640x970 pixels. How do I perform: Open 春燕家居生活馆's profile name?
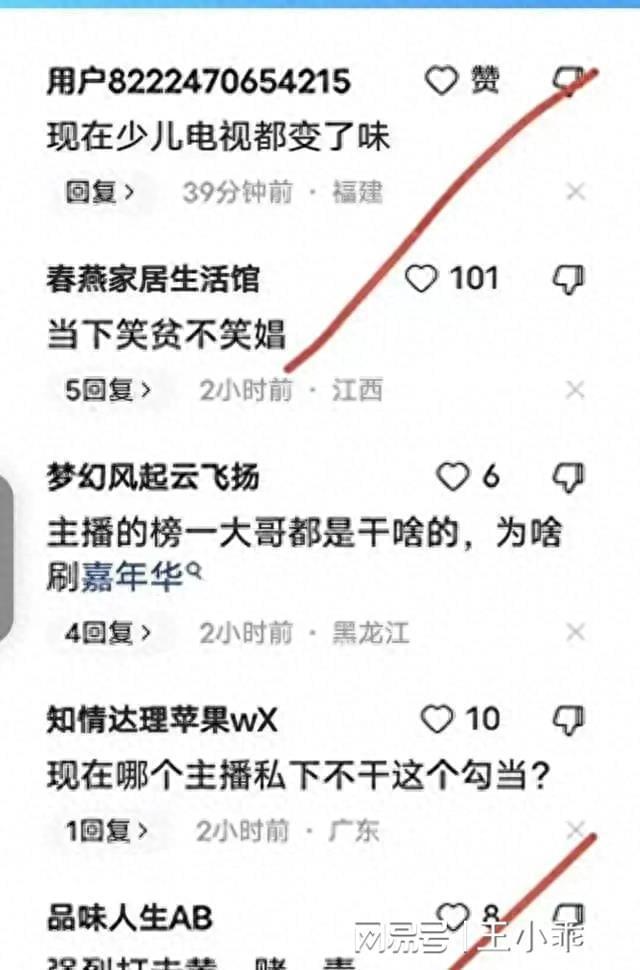click(x=152, y=279)
